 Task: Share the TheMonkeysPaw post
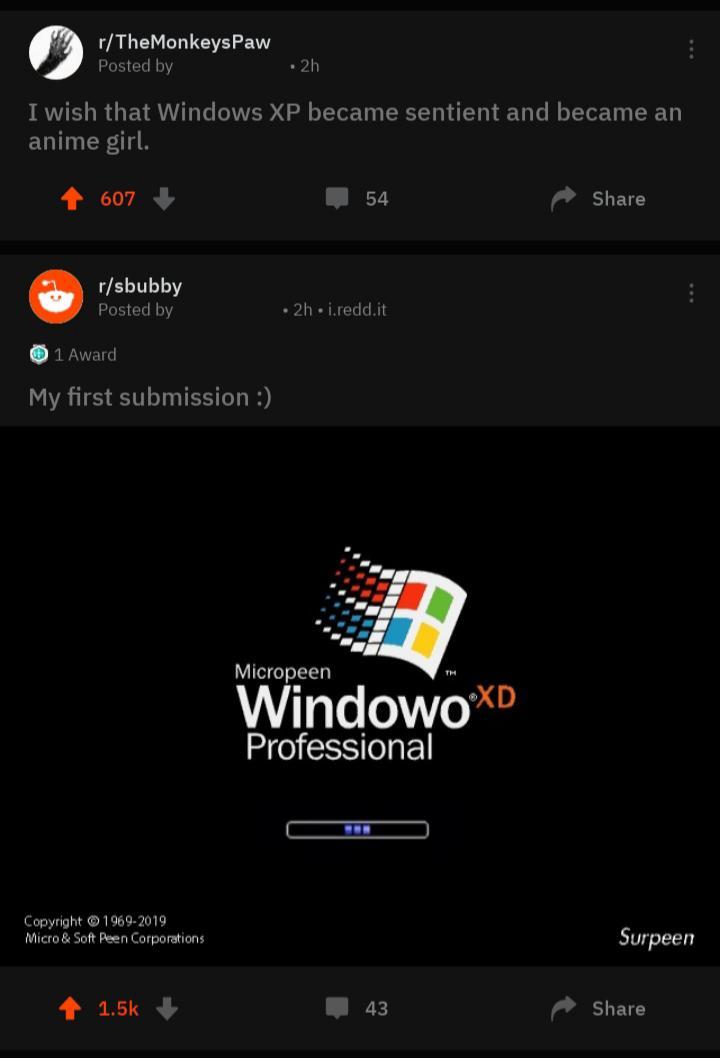coord(598,199)
